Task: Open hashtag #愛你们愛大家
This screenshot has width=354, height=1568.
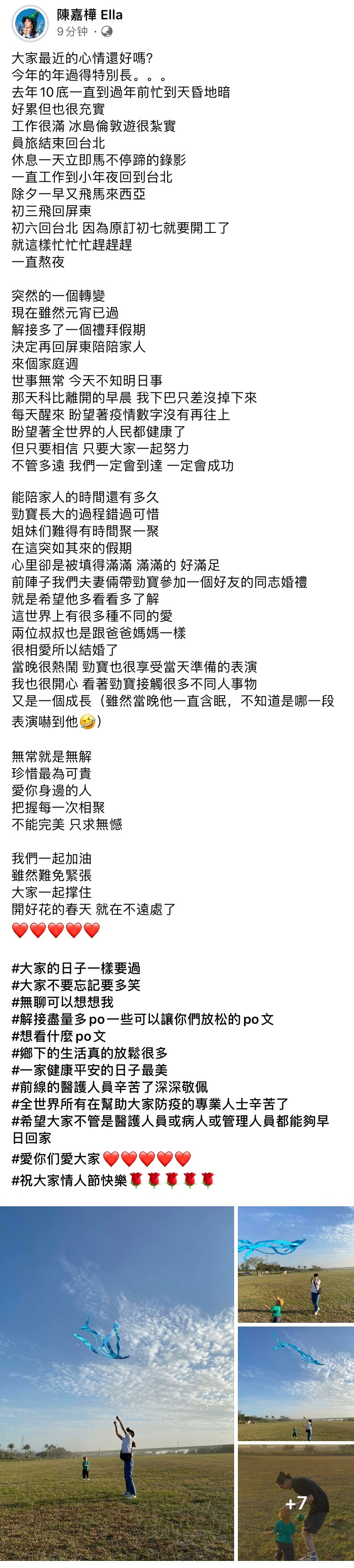Action: coord(56,1159)
